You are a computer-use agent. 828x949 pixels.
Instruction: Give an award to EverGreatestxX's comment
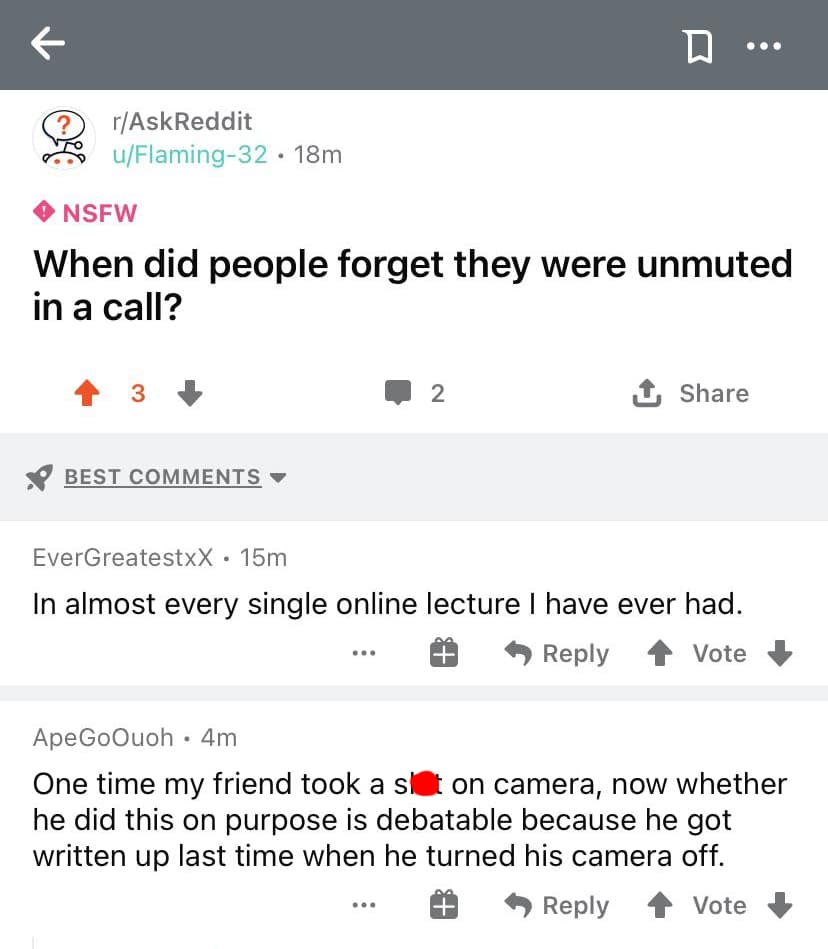444,654
